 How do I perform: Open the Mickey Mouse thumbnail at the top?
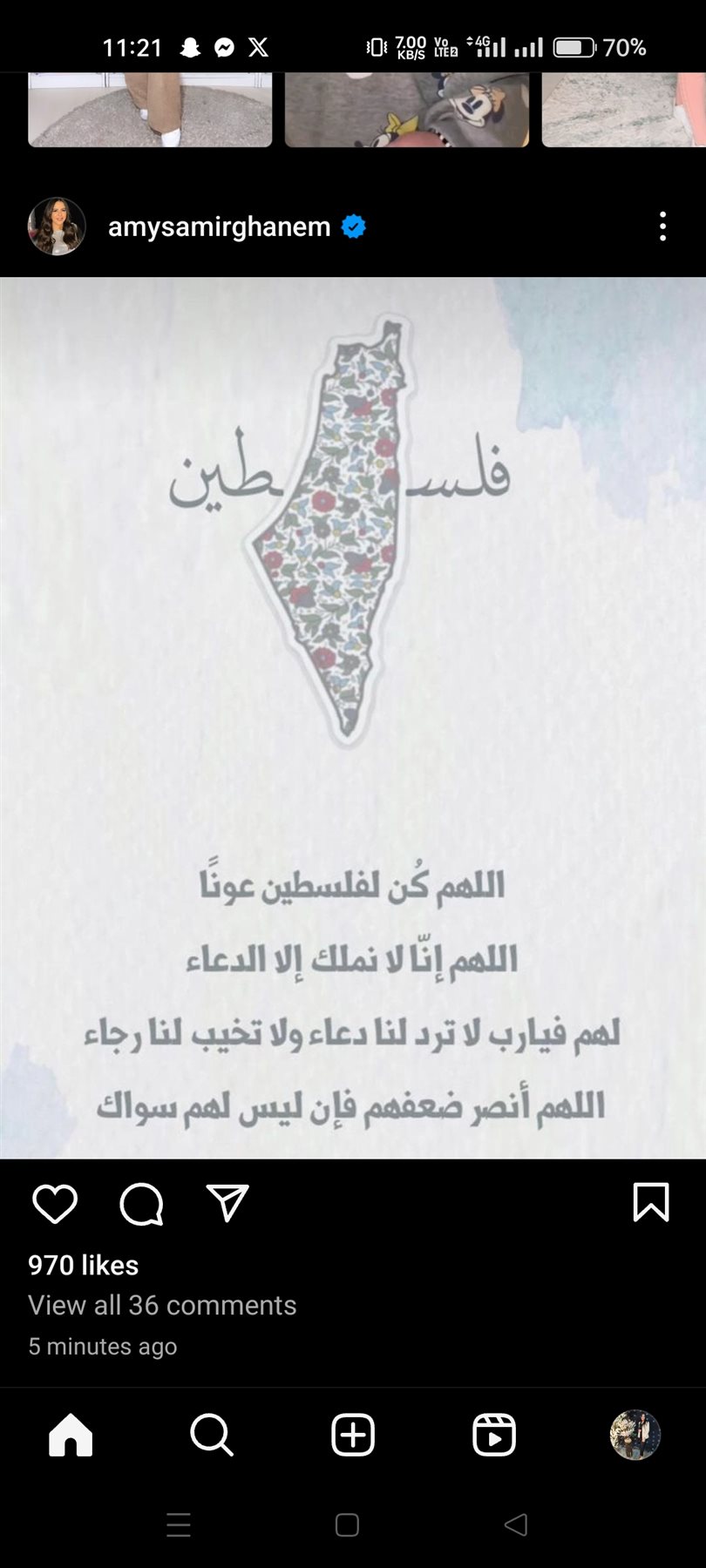pos(406,110)
